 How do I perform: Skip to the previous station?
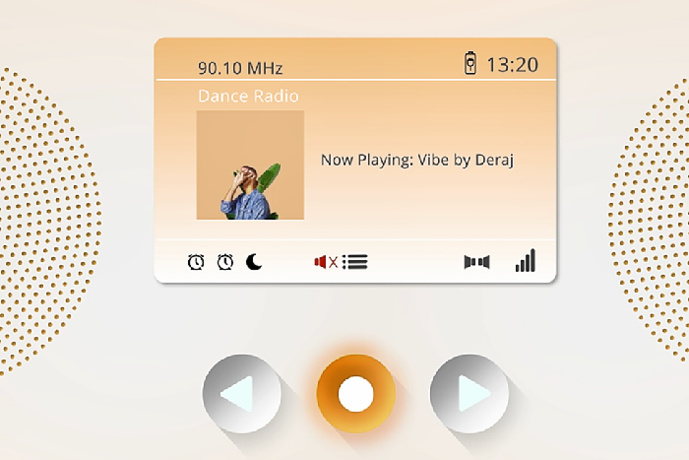[241, 394]
